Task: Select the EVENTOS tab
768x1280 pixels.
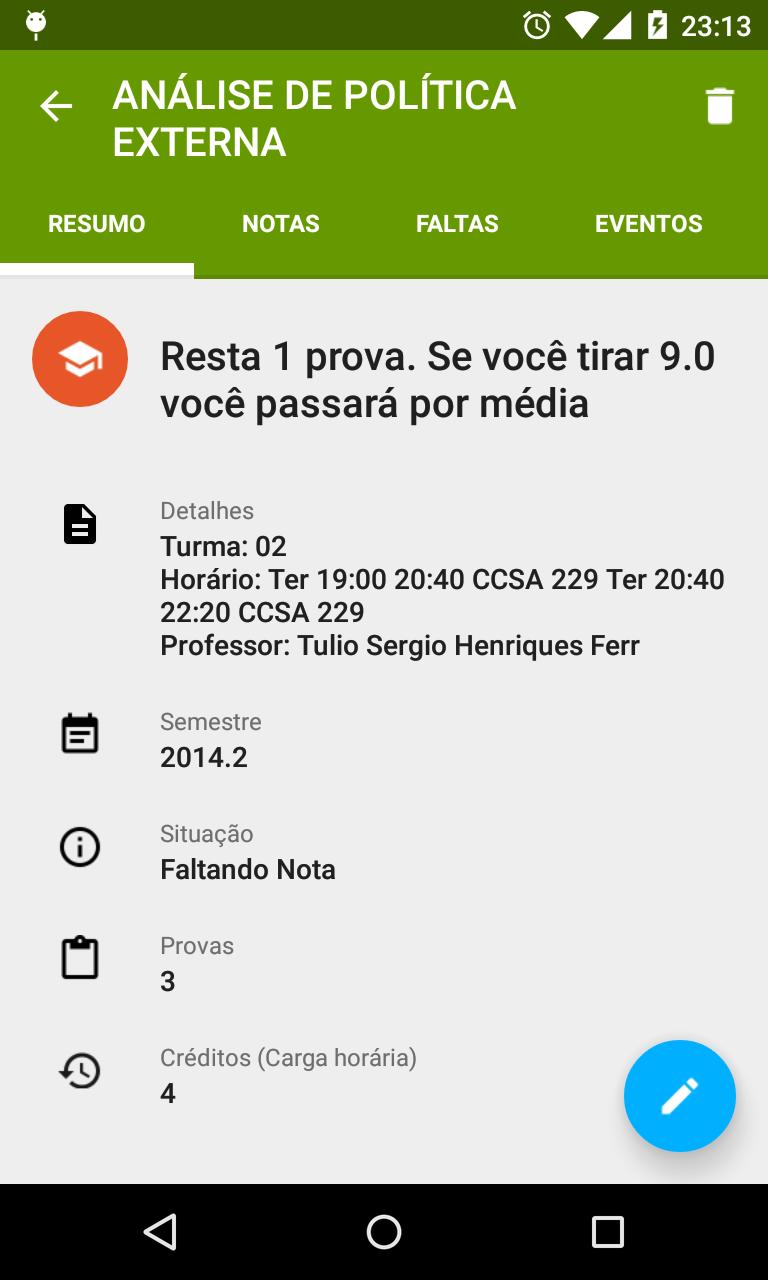Action: [x=648, y=223]
